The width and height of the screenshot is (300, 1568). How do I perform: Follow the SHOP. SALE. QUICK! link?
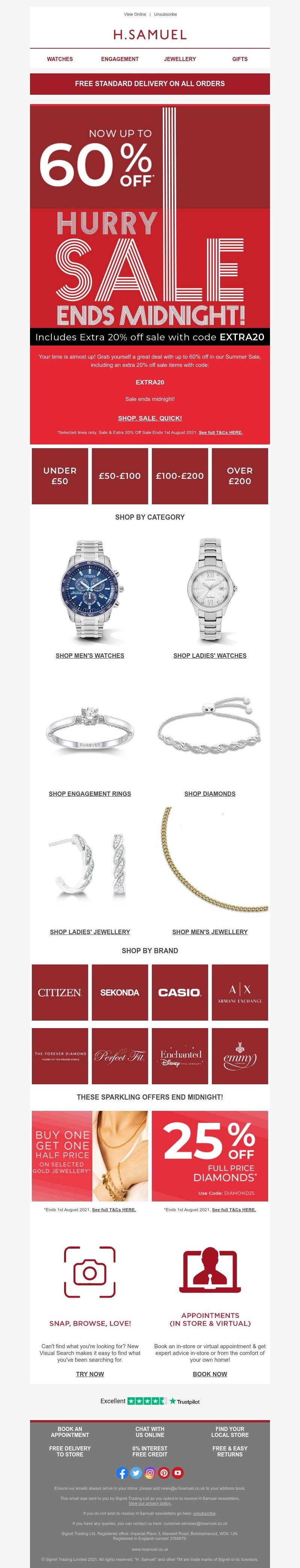[x=150, y=418]
